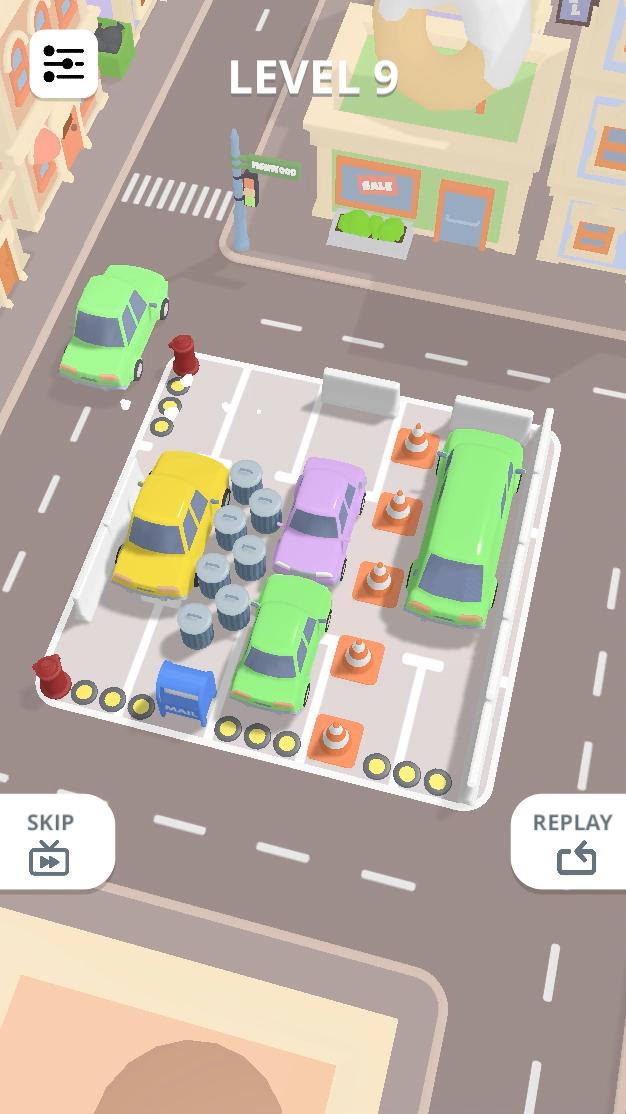The image size is (626, 1114).
Task: Open the settings sliders menu
Action: coord(64,64)
